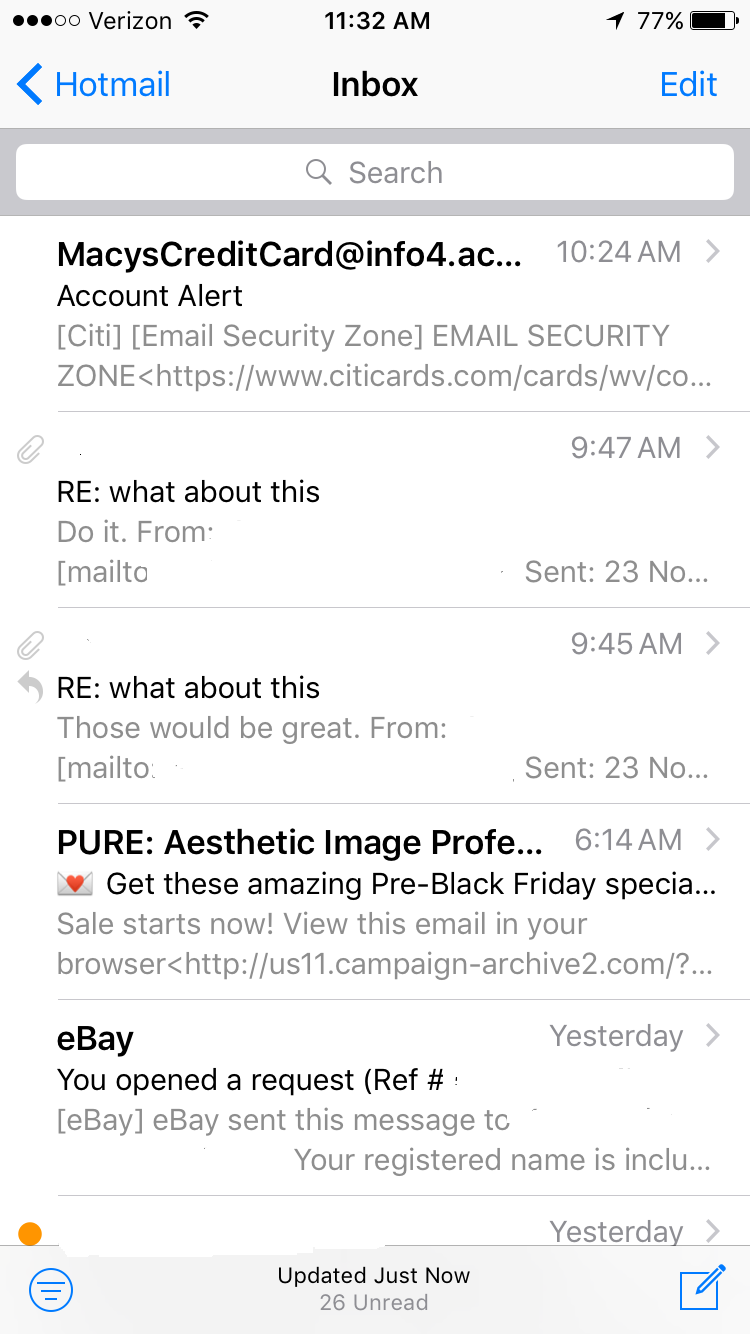Tap Edit to select messages
Screen dimensions: 750x1334
[689, 85]
